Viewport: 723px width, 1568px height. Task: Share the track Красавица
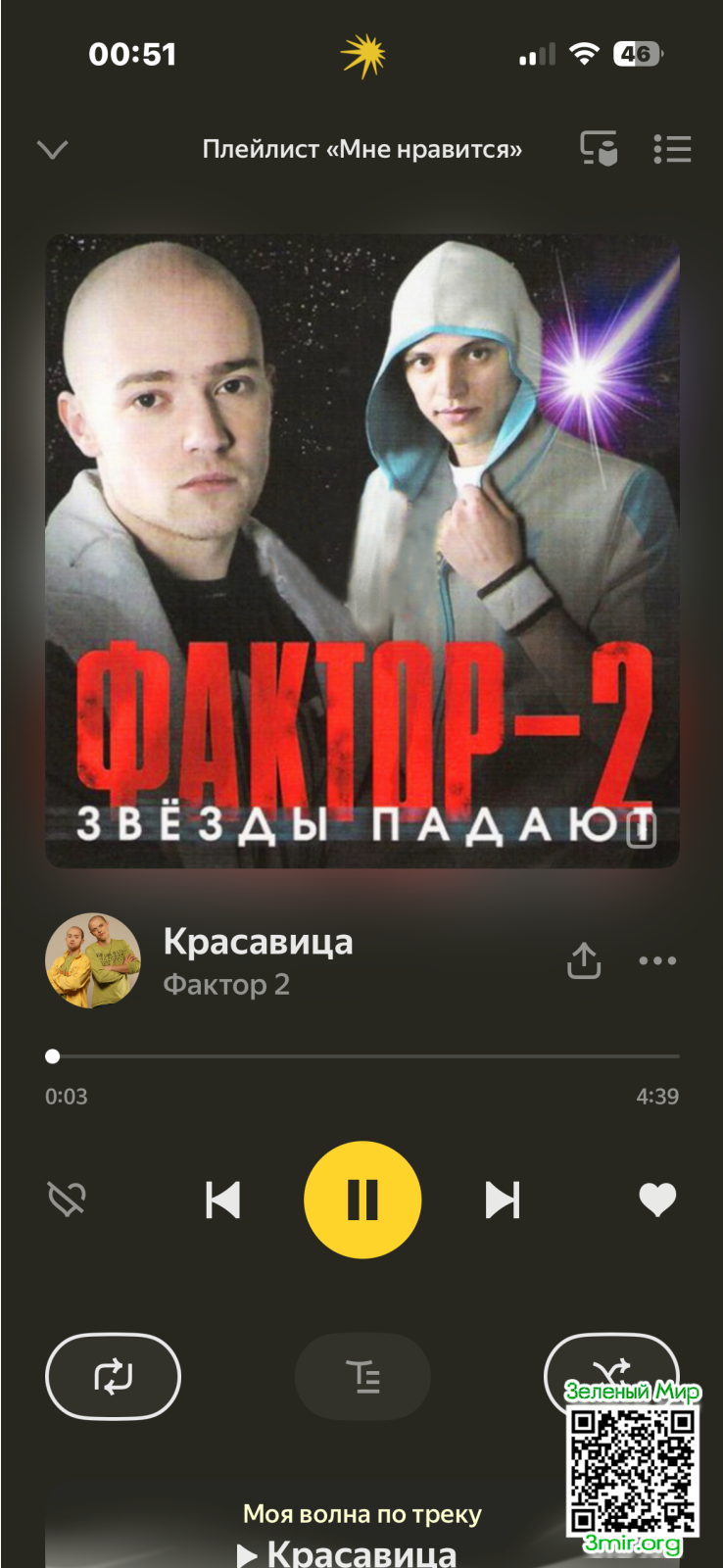(x=584, y=961)
